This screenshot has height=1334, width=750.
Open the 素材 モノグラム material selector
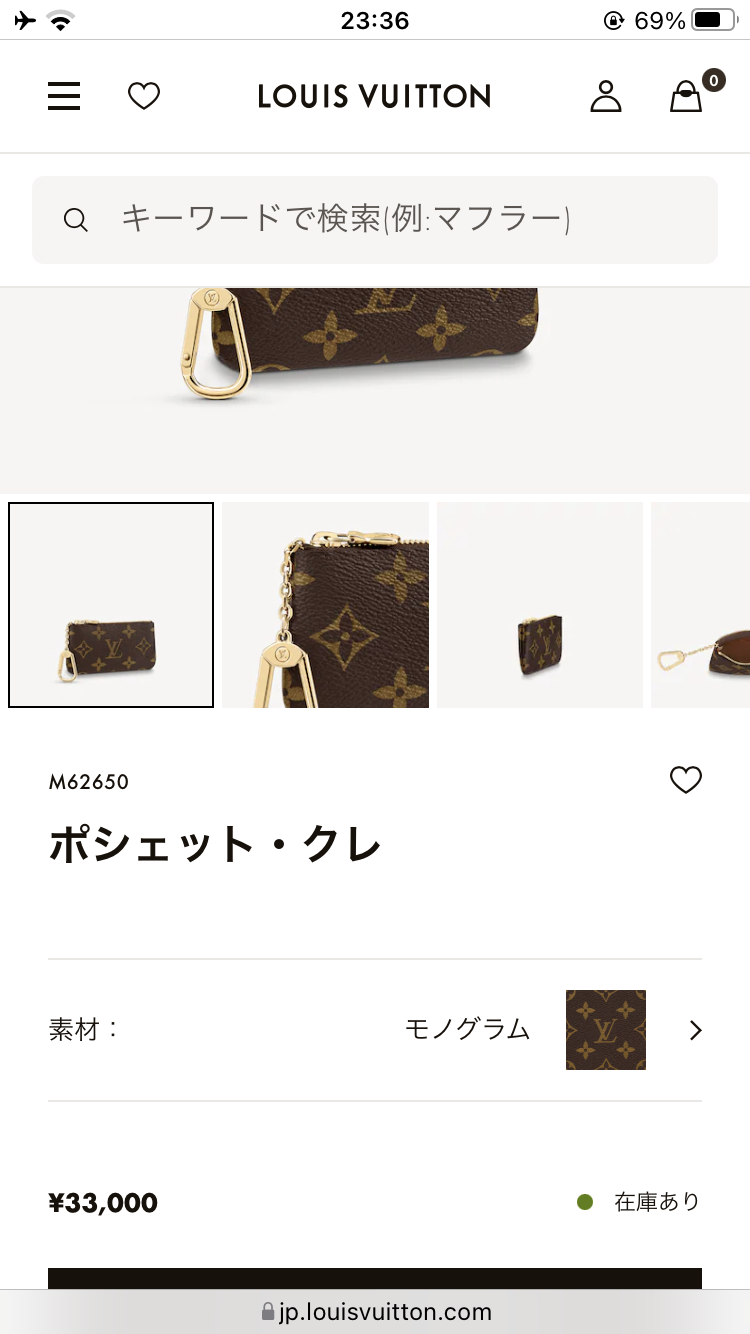(x=375, y=1030)
